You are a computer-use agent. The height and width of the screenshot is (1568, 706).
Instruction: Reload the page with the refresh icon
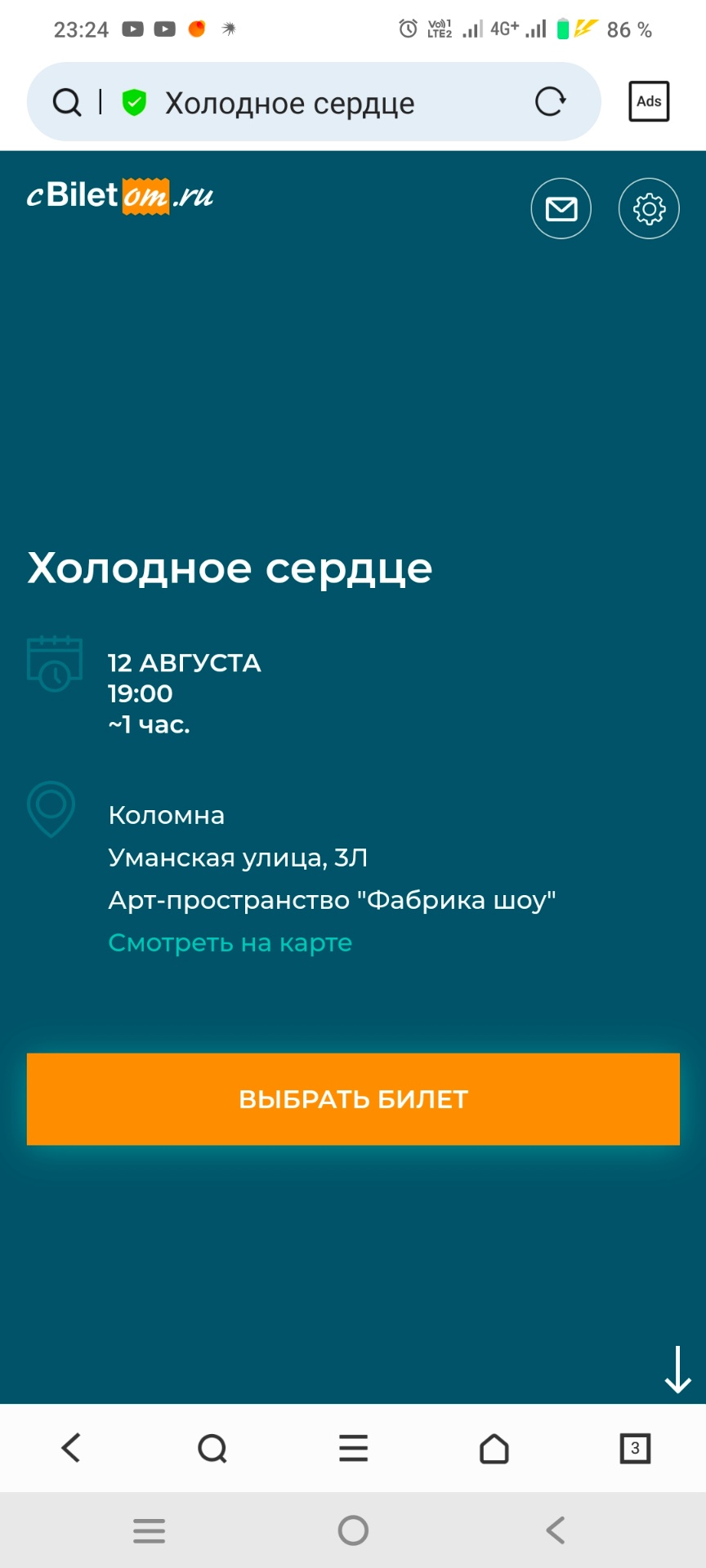pyautogui.click(x=550, y=102)
